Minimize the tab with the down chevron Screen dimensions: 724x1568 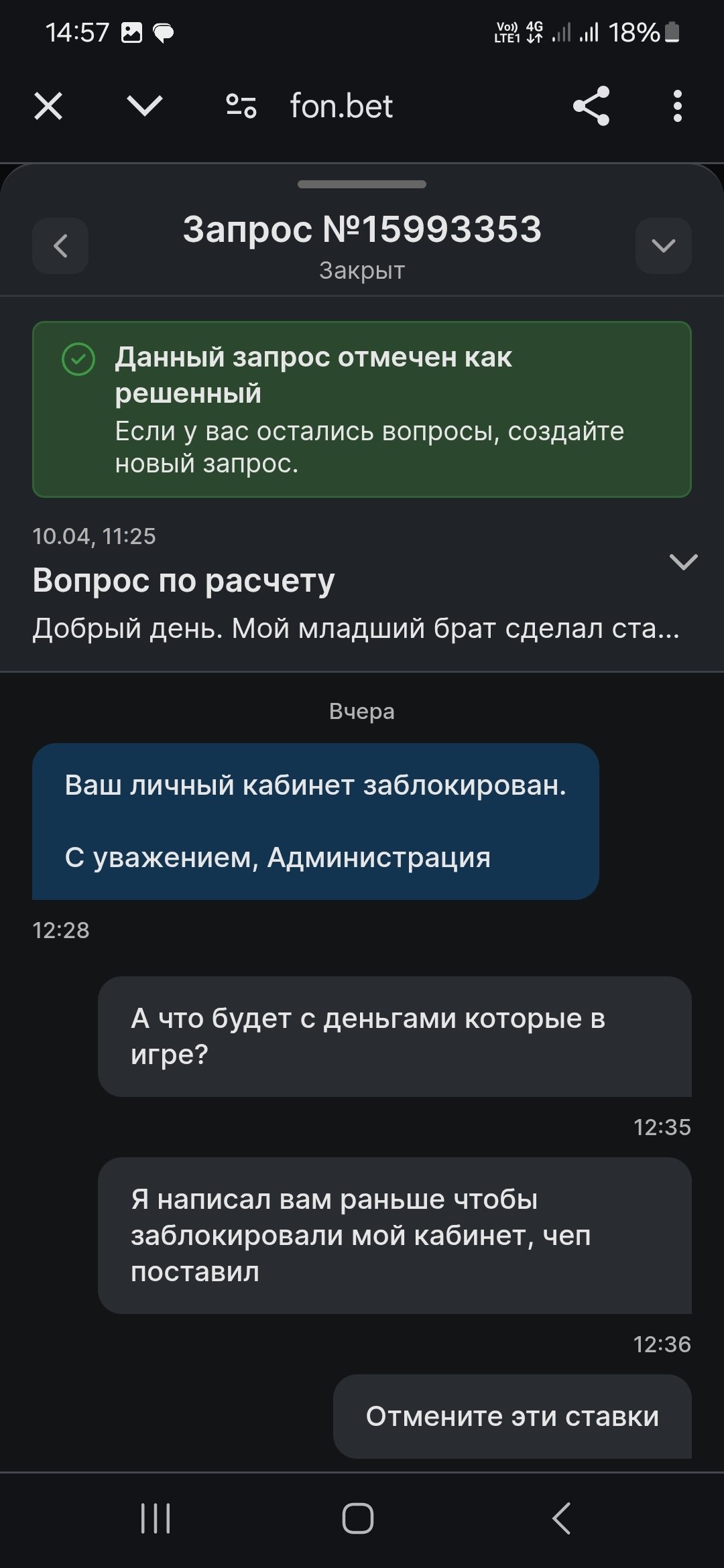pos(145,106)
